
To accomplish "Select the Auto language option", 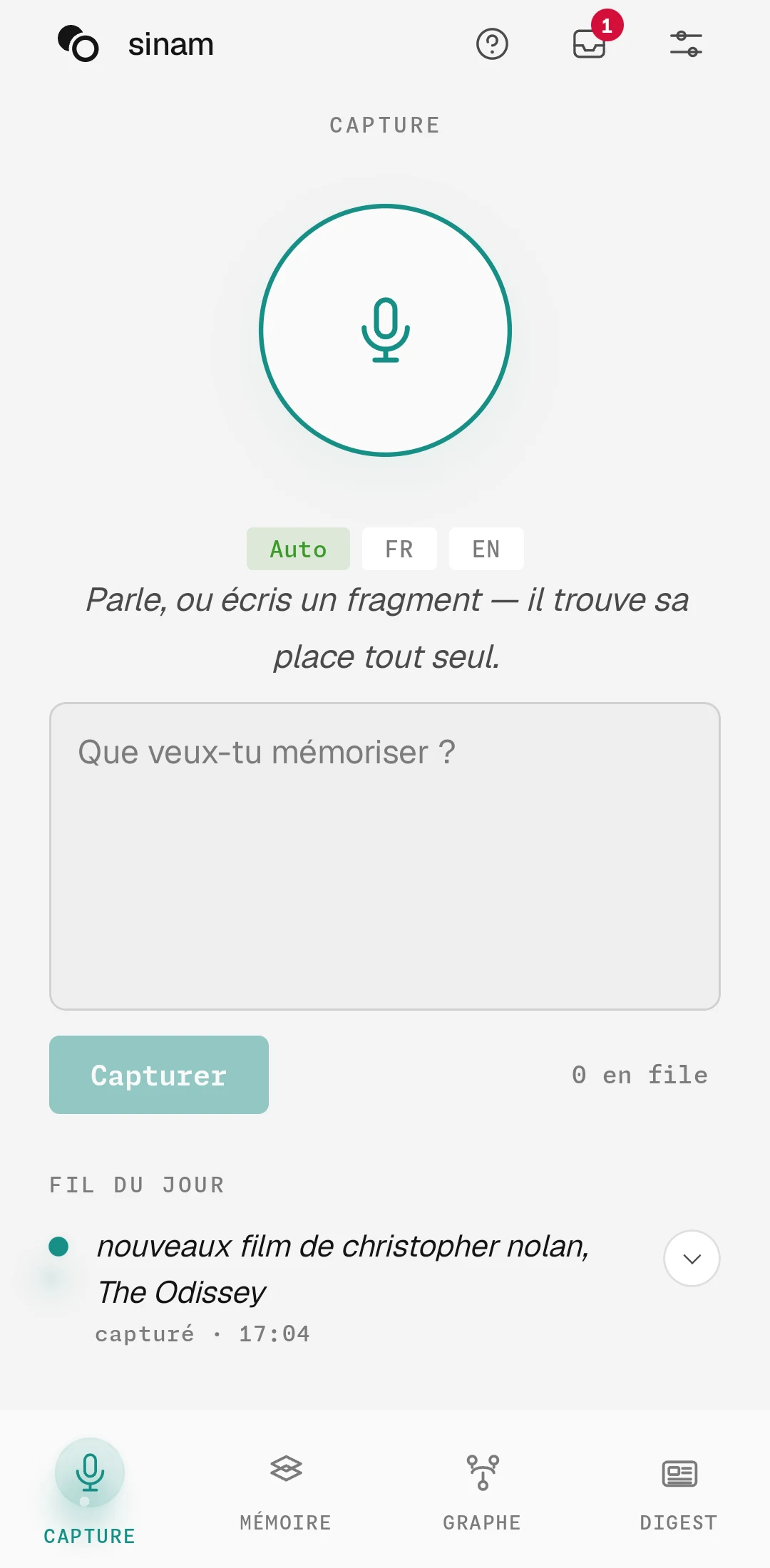I will pyautogui.click(x=298, y=549).
